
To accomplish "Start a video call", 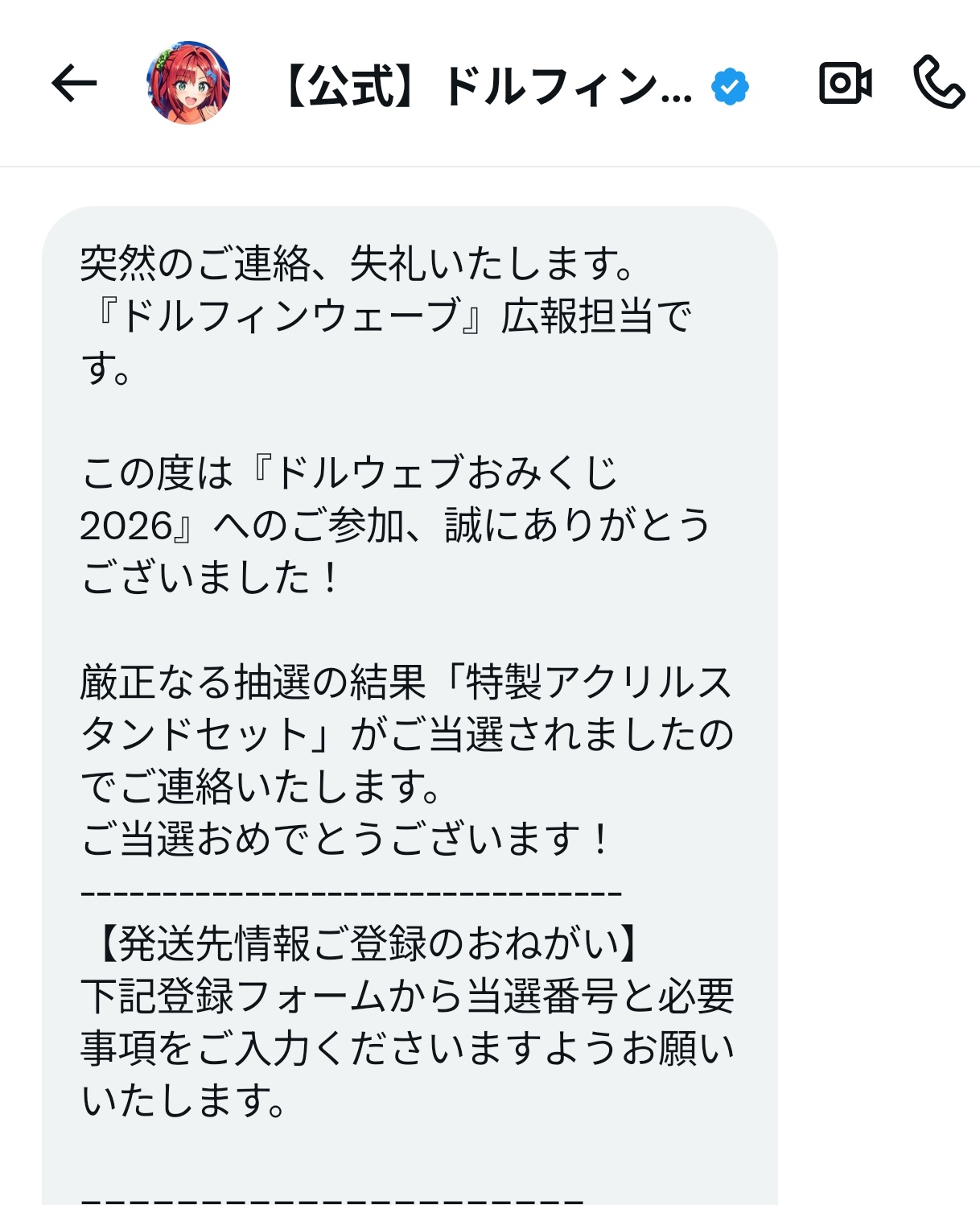I will pos(845,83).
